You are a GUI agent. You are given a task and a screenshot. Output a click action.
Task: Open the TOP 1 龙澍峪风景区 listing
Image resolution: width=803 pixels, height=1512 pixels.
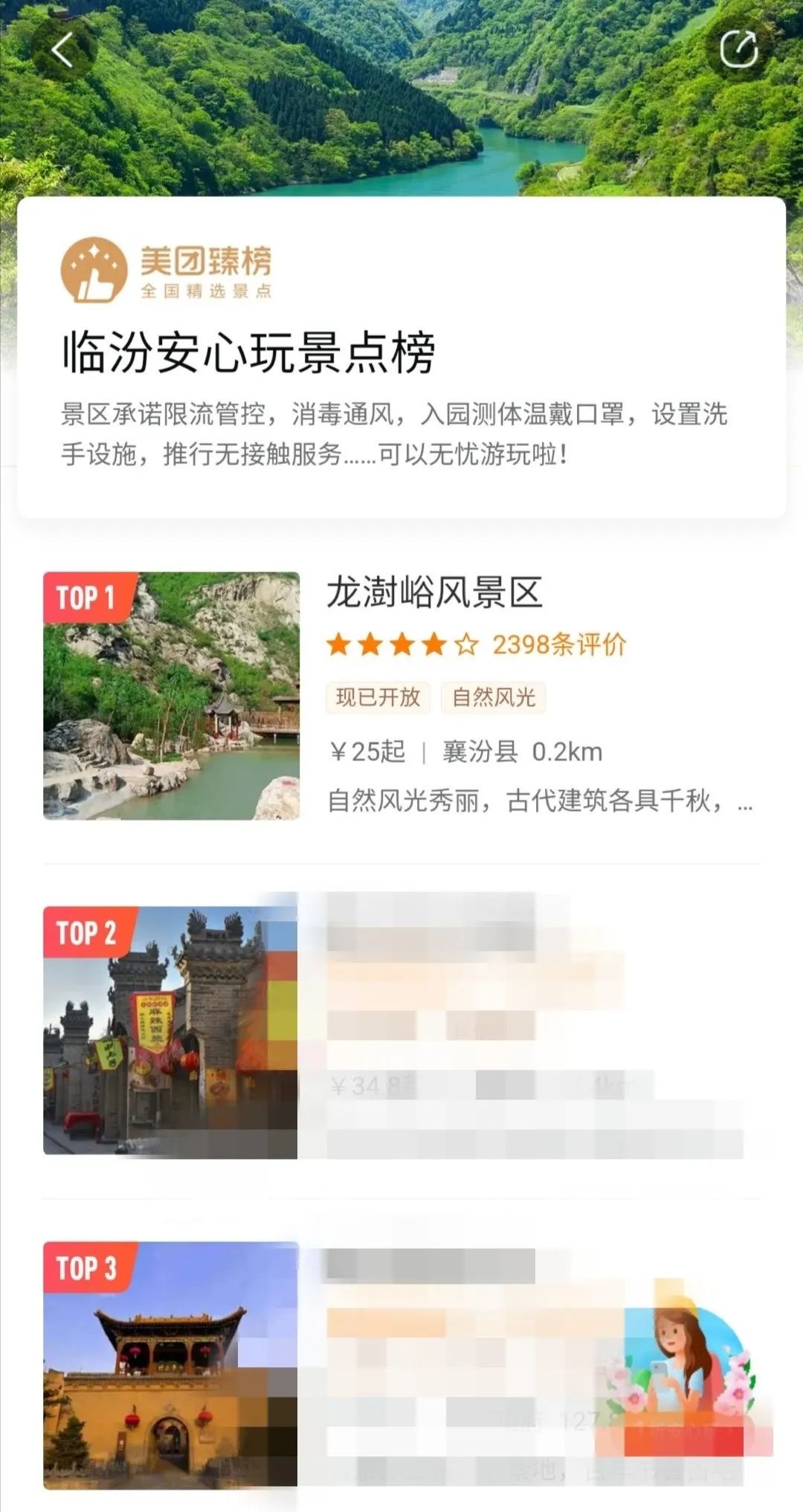point(401,696)
